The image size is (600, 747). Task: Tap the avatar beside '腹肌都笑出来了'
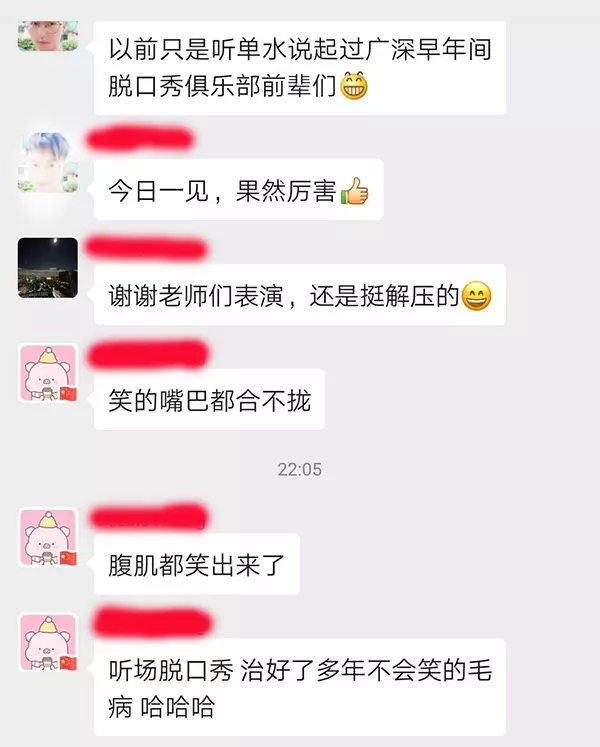coord(48,538)
